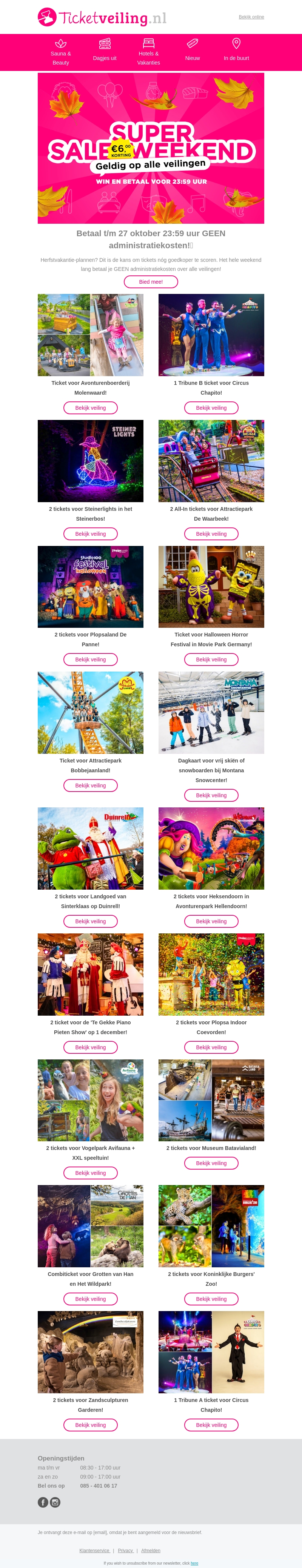View auction for Montana Snowcenter dagkaart
Viewport: 302px width, 1568px height.
pyautogui.click(x=211, y=795)
